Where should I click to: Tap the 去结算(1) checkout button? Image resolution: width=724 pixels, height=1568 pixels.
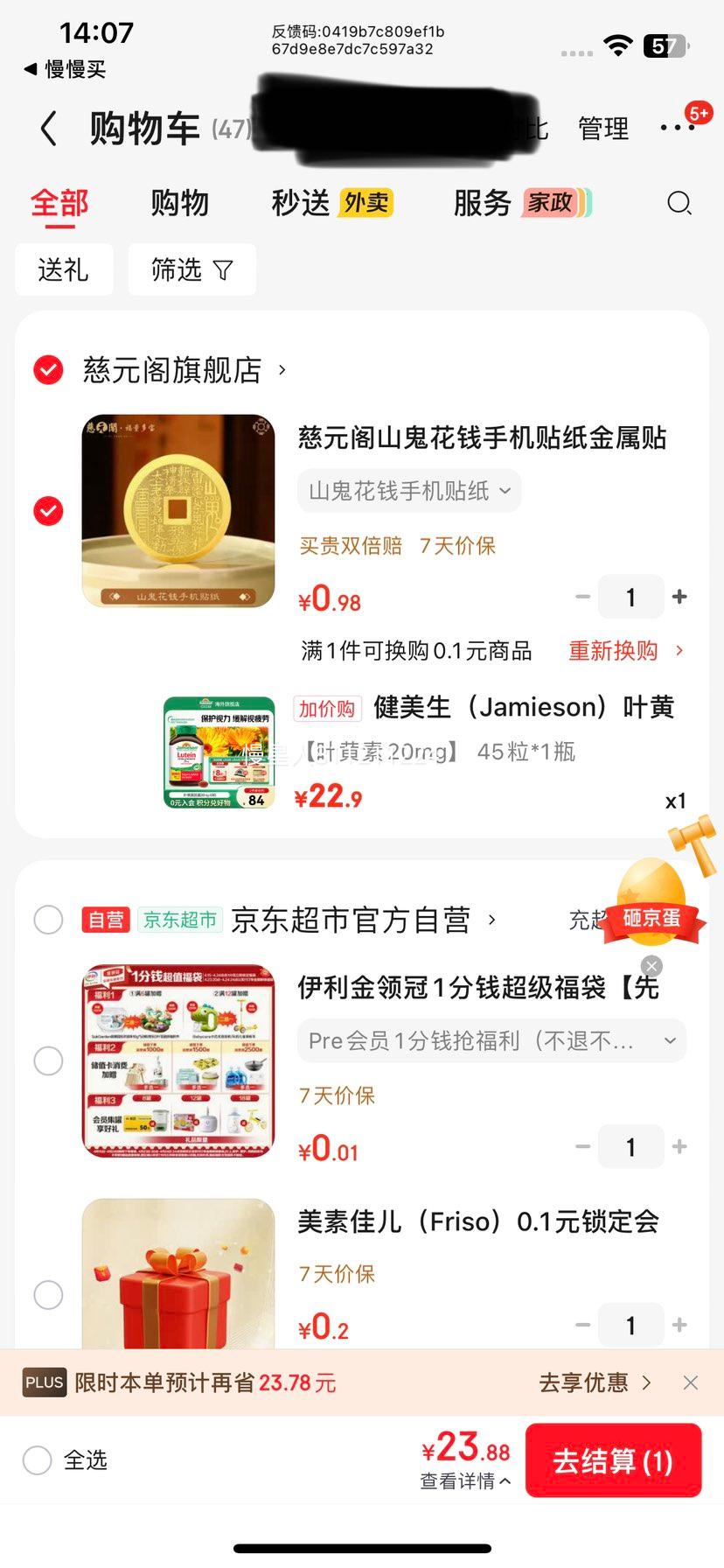(613, 1460)
